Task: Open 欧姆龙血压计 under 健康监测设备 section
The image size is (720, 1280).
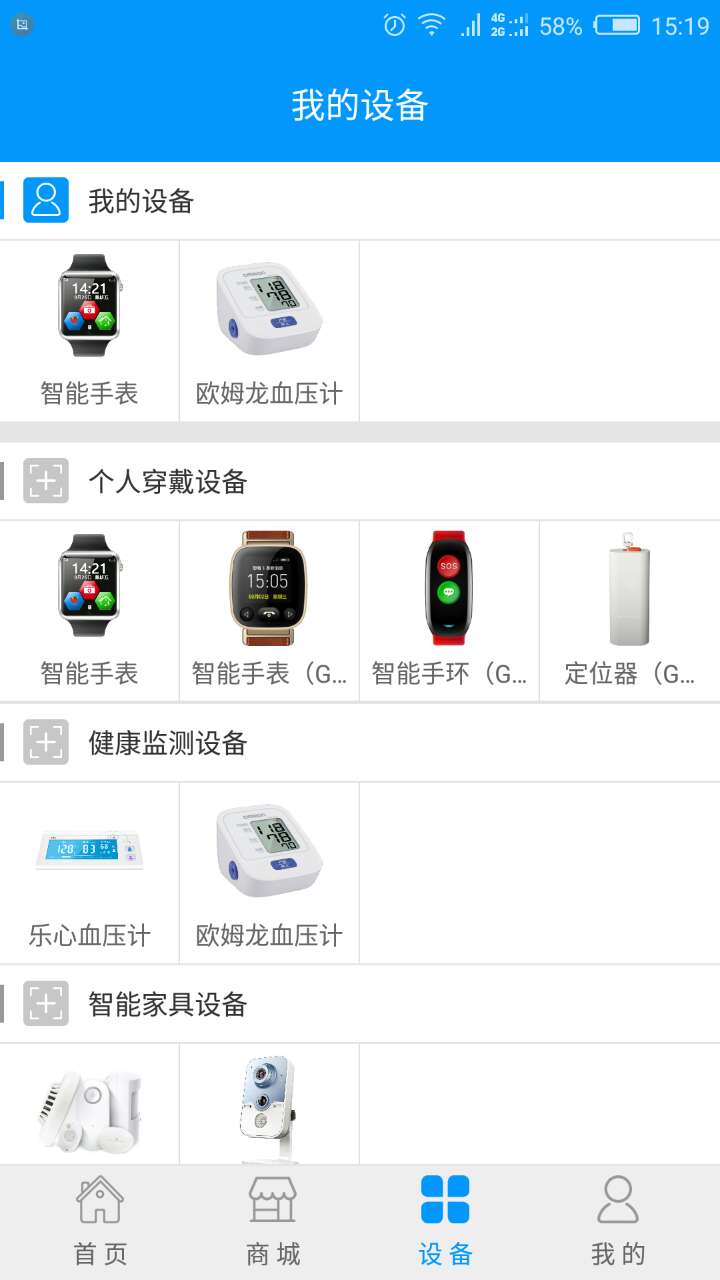Action: click(x=269, y=872)
